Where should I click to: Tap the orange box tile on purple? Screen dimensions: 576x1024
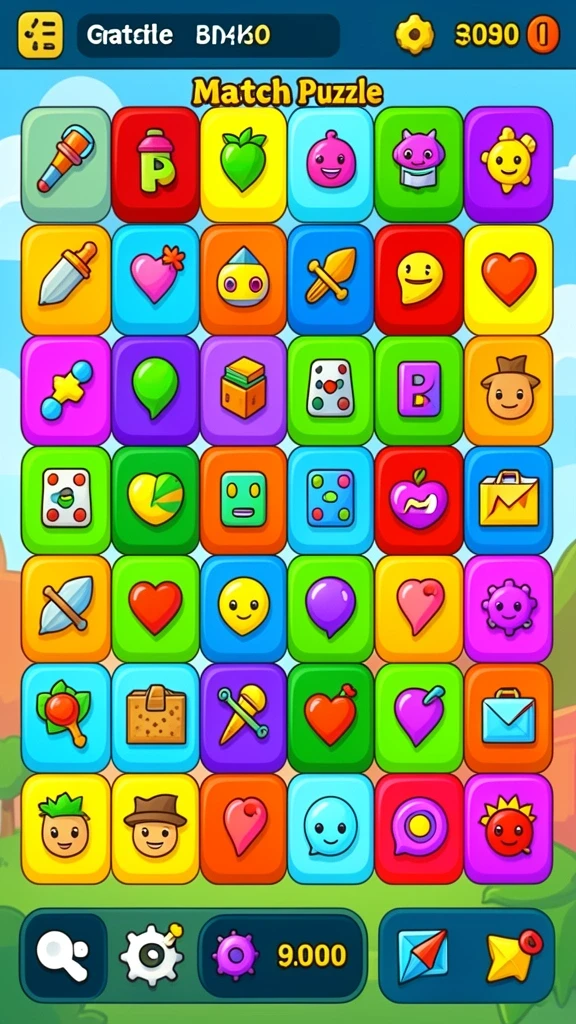[244, 391]
